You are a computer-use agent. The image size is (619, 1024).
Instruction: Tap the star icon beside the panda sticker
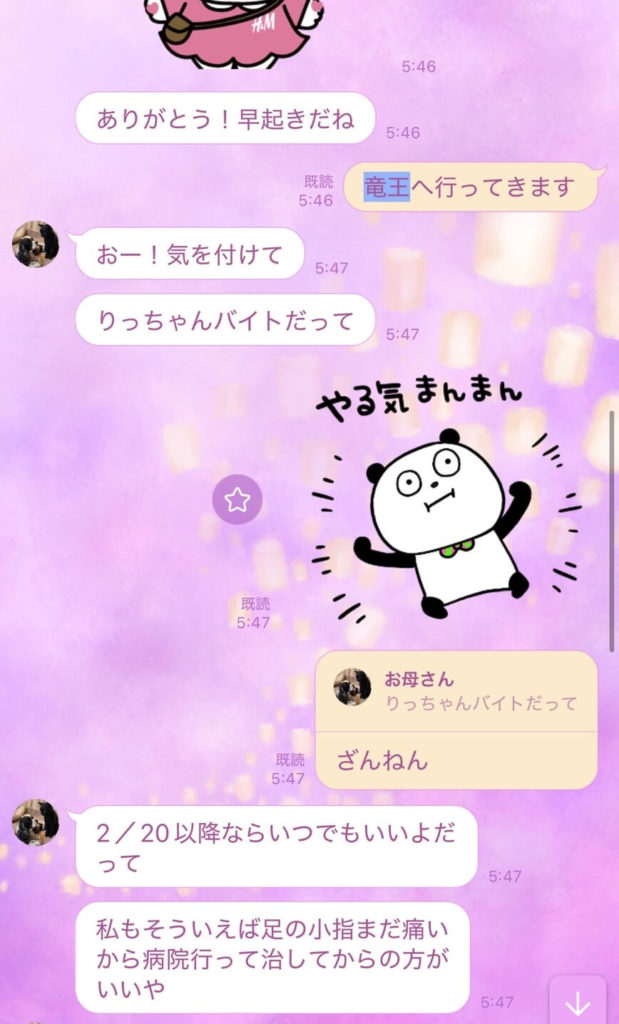pyautogui.click(x=237, y=500)
